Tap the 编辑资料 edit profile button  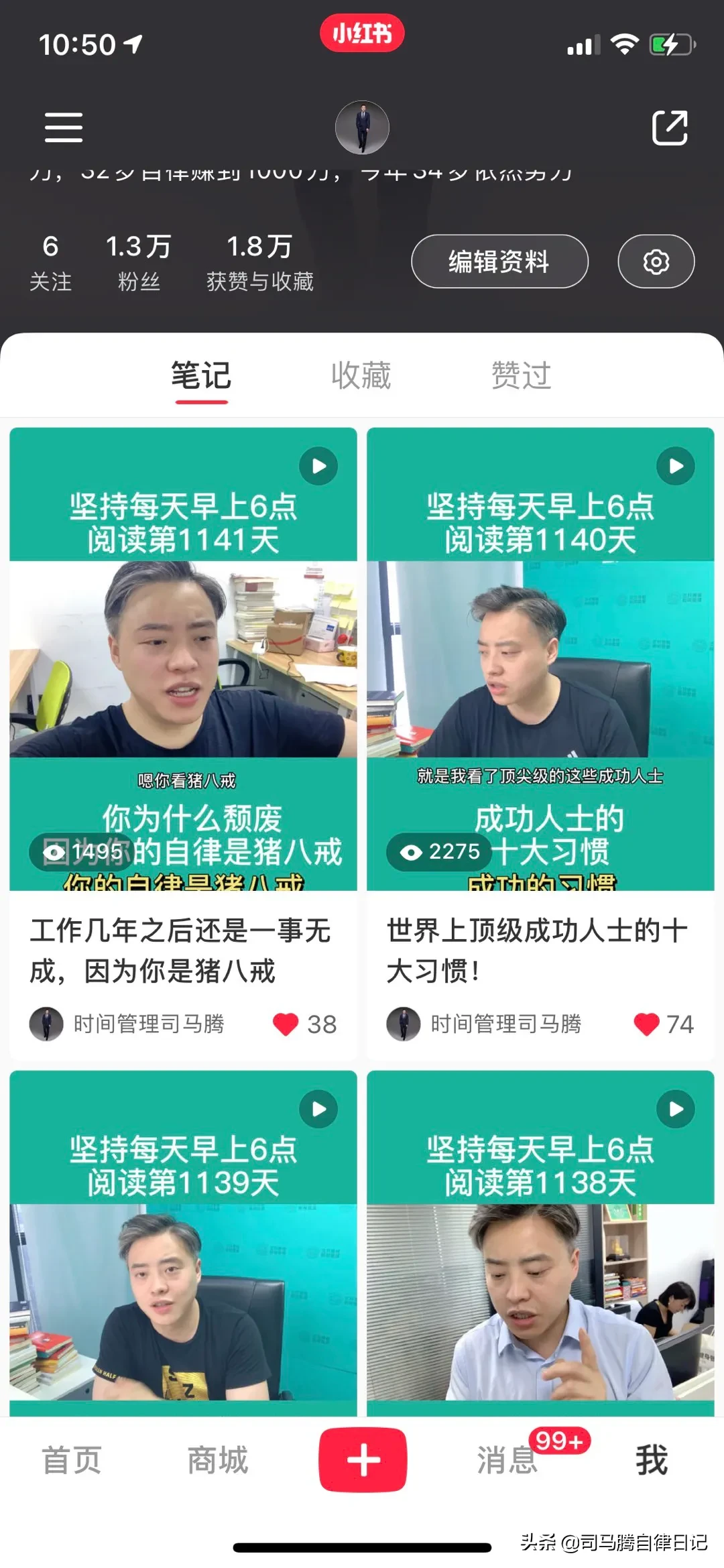click(x=499, y=261)
